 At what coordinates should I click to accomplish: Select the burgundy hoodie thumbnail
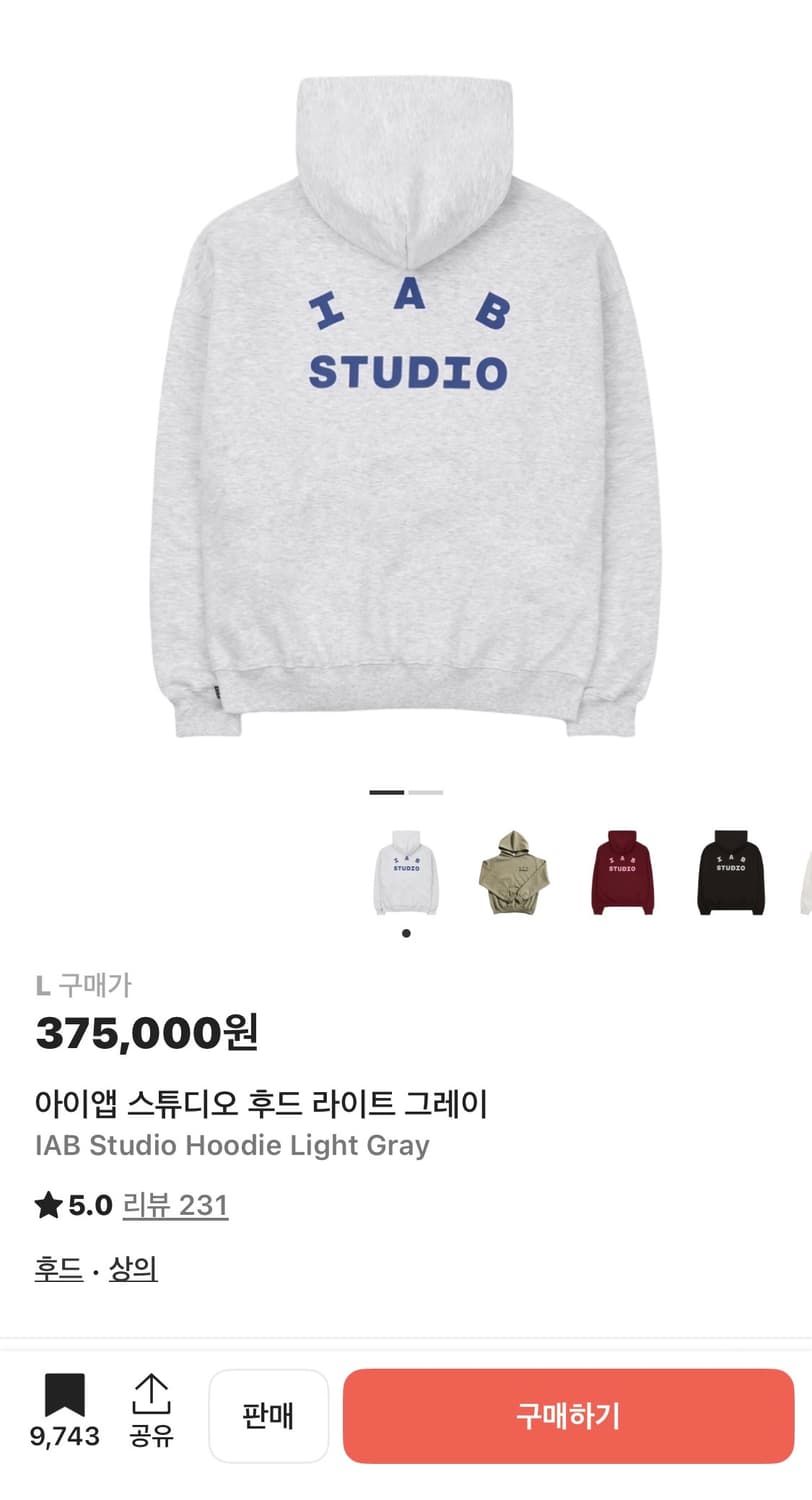[622, 873]
